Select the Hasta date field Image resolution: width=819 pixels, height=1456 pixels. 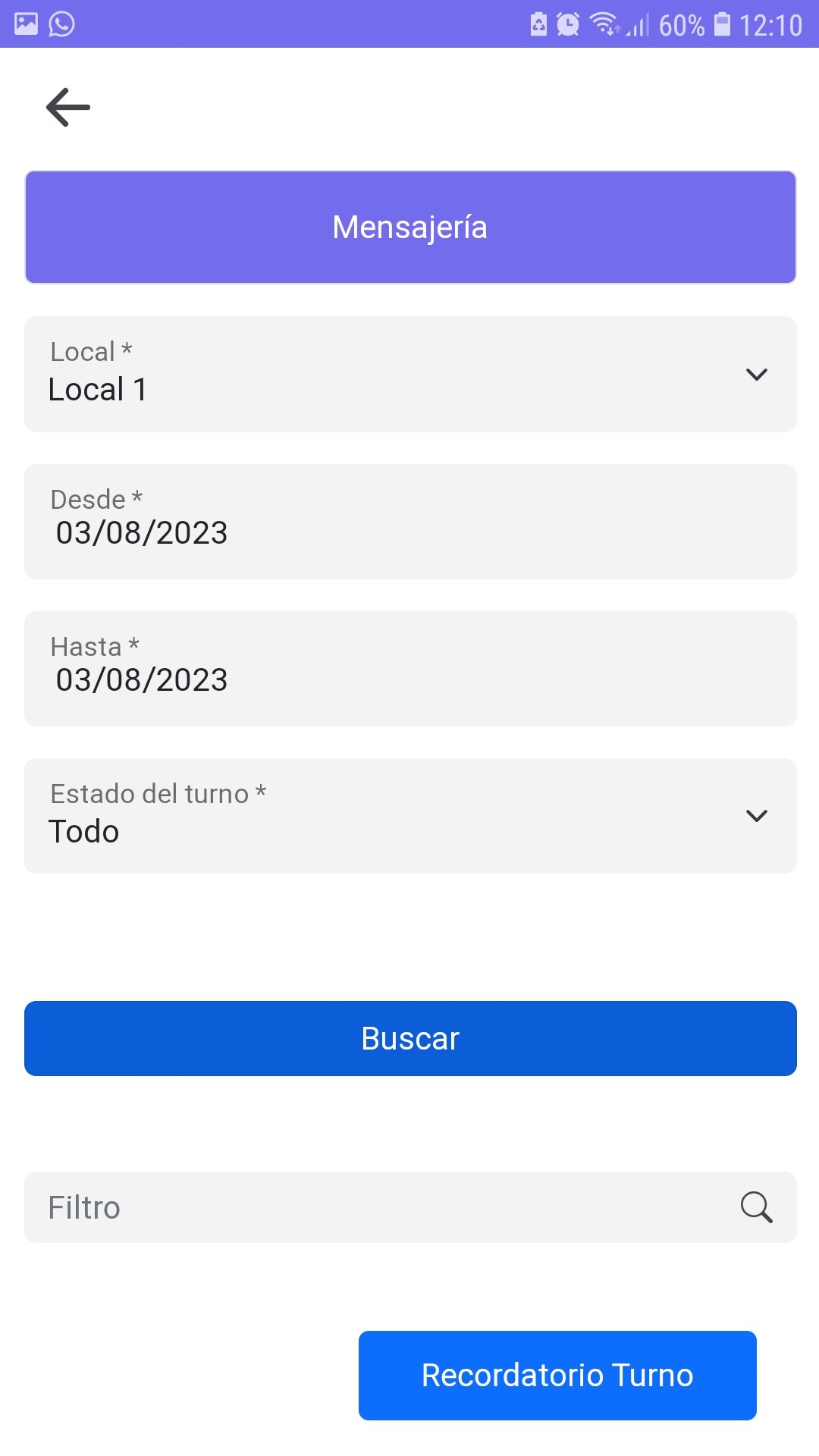410,669
